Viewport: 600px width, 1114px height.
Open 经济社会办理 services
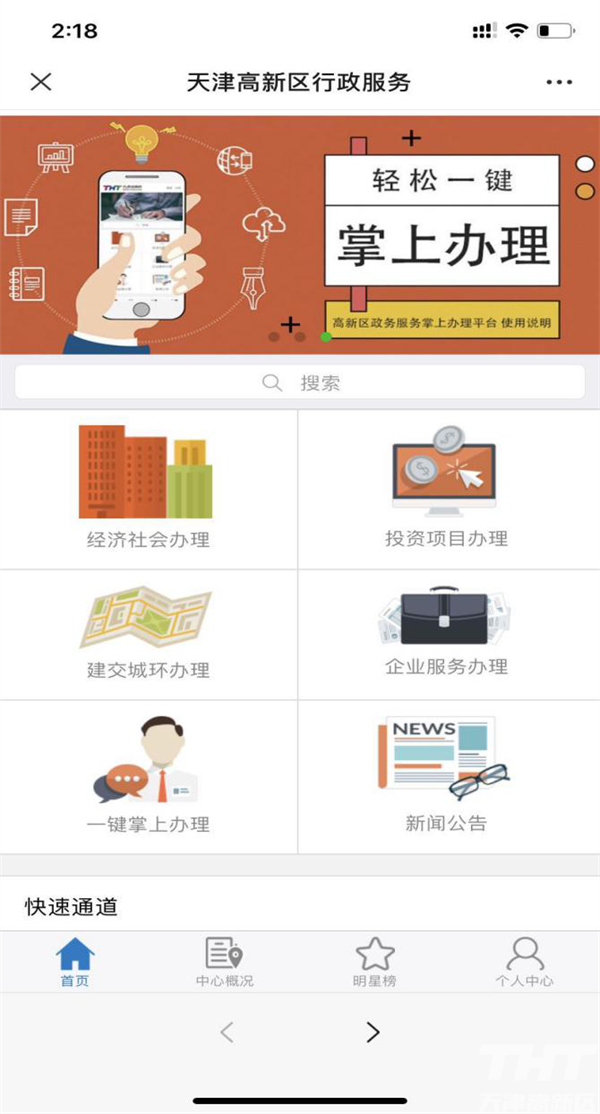point(148,490)
